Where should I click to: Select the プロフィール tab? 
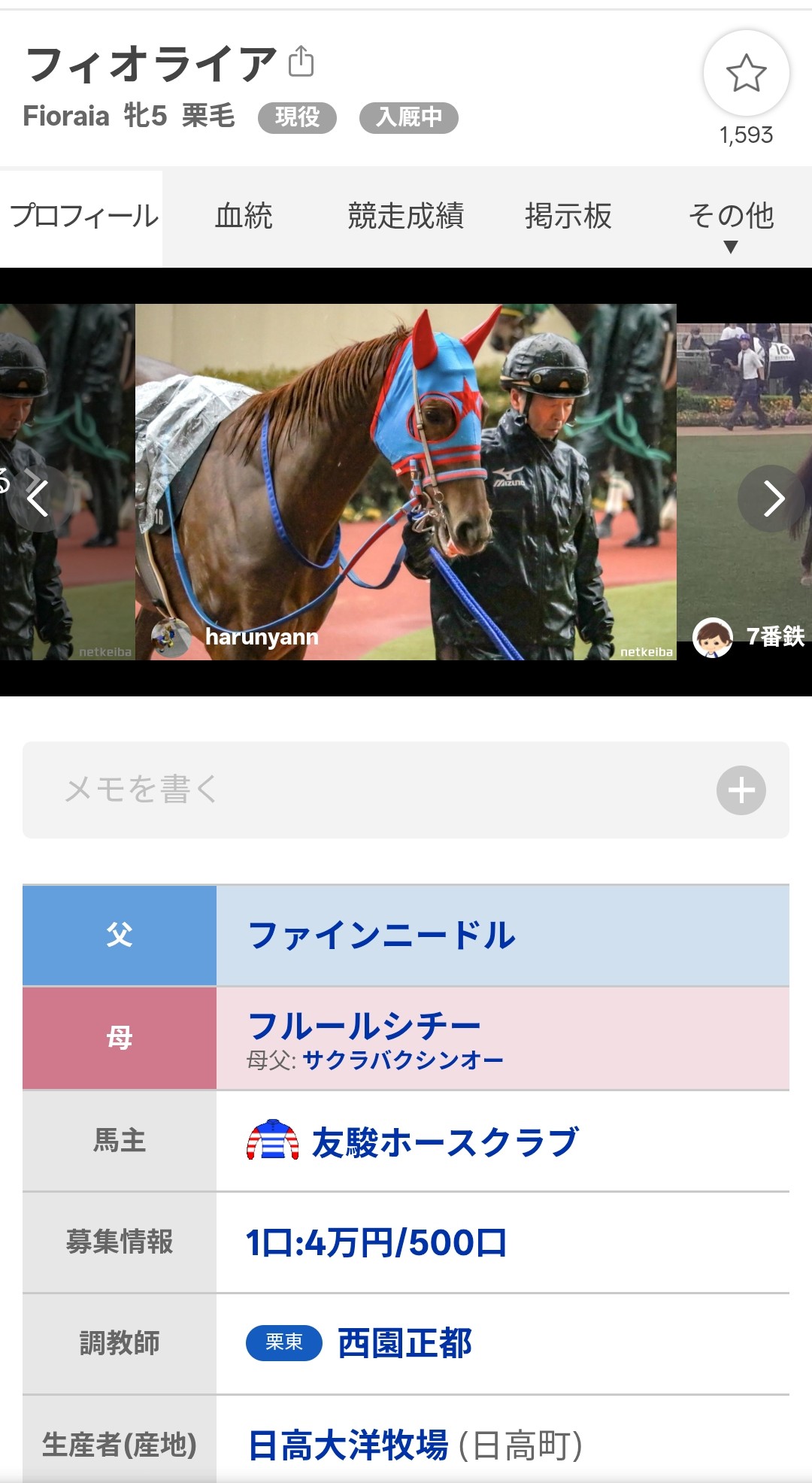[83, 217]
